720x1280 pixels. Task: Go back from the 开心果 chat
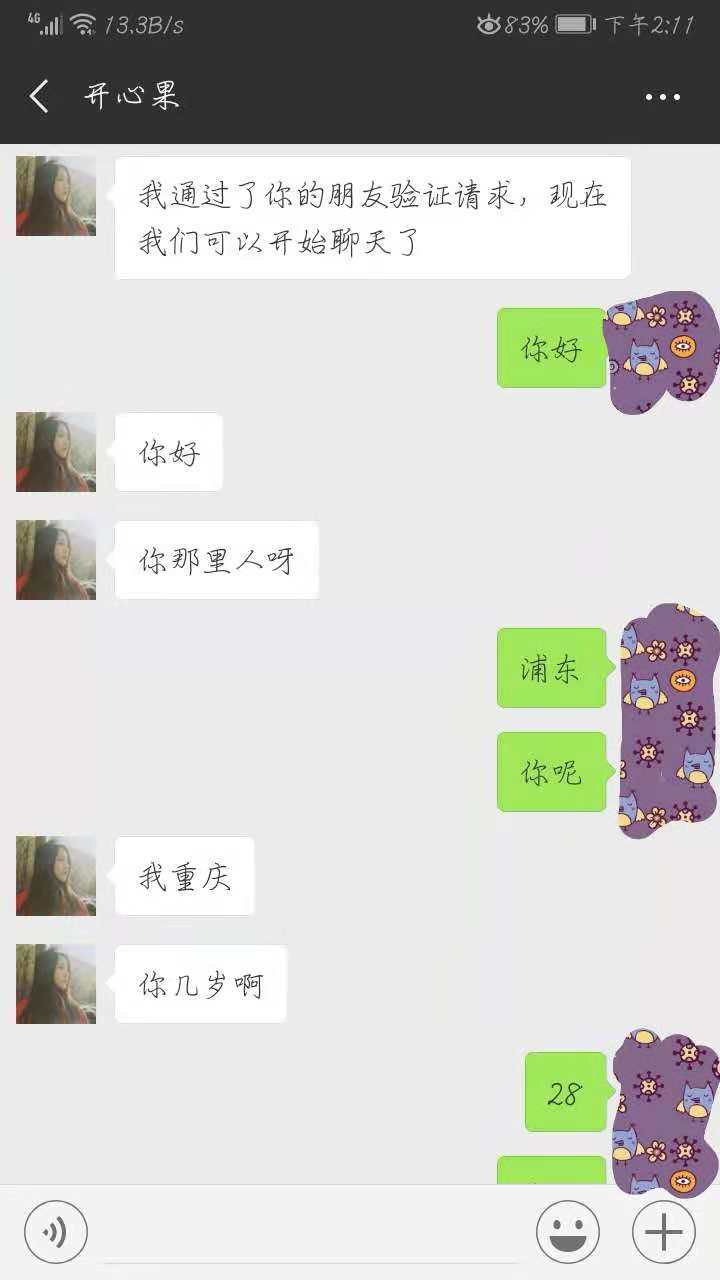[39, 97]
